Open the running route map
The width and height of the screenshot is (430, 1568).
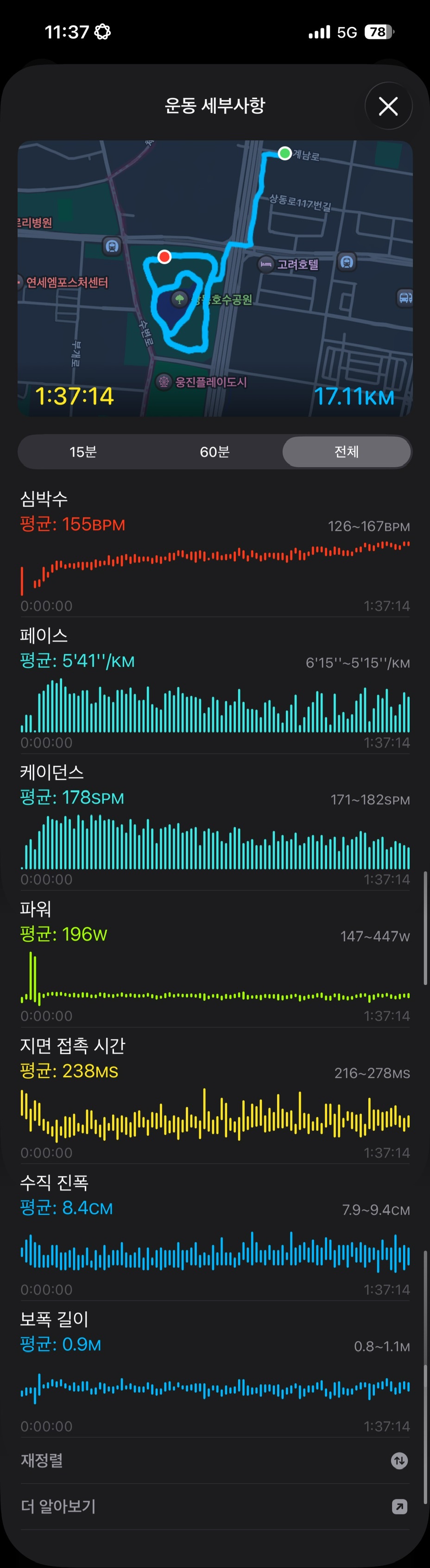215,278
